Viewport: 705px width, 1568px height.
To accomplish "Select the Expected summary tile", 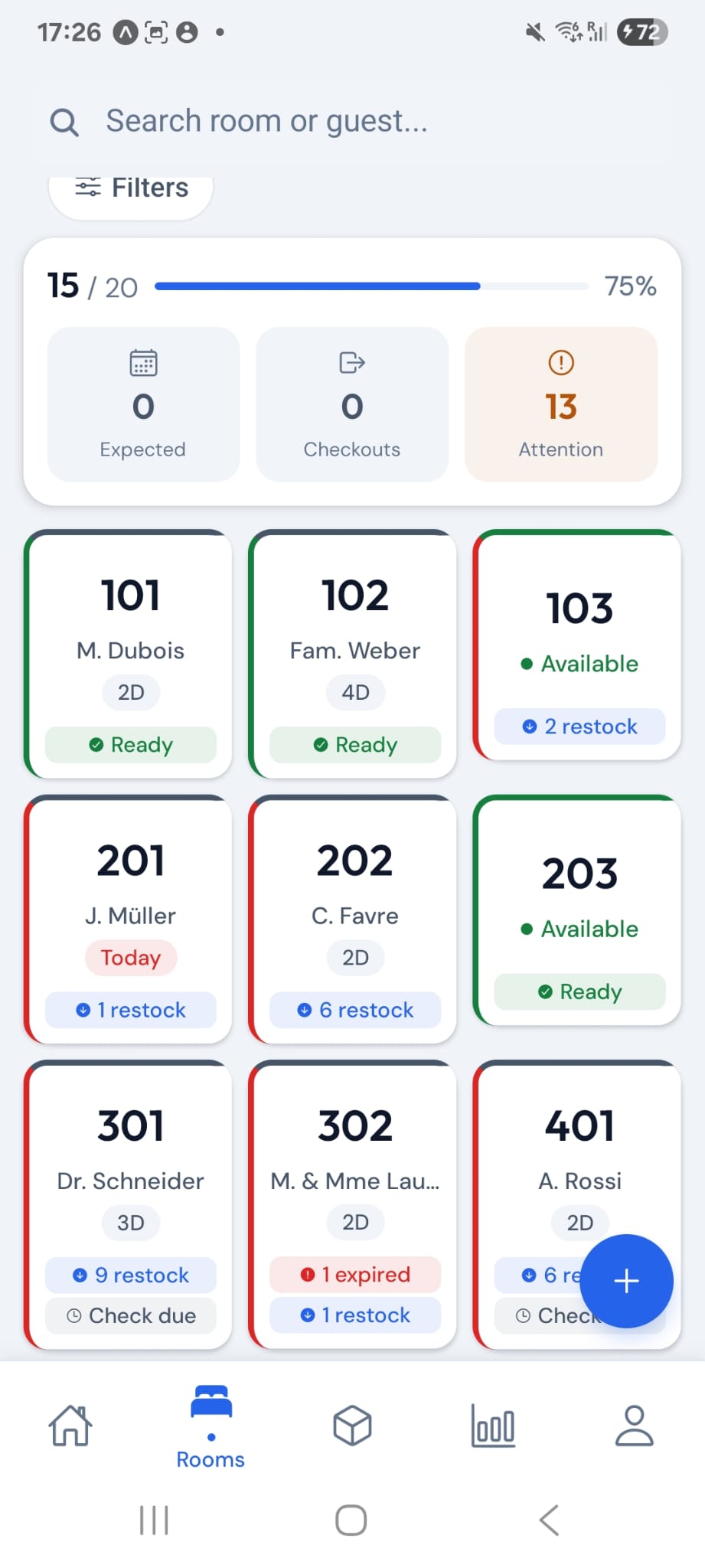I will (143, 404).
